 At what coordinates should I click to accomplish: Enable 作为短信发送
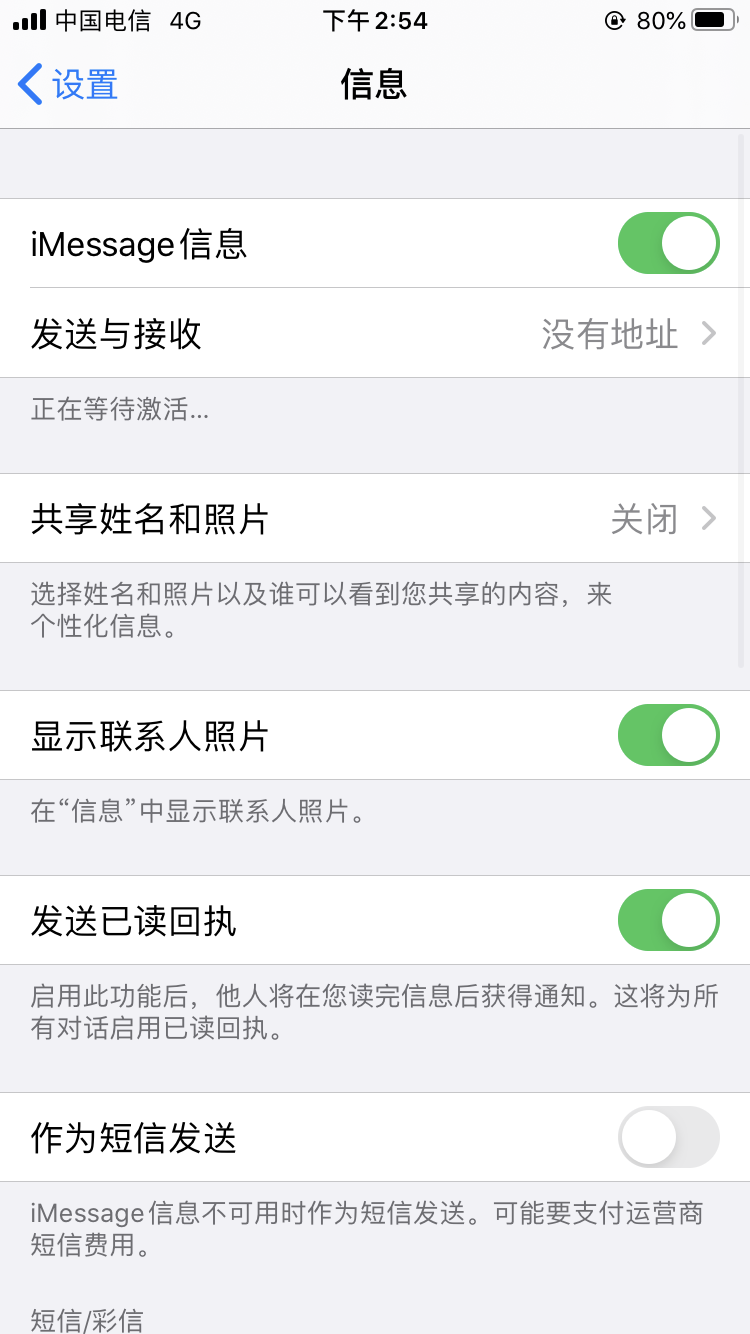point(668,1137)
